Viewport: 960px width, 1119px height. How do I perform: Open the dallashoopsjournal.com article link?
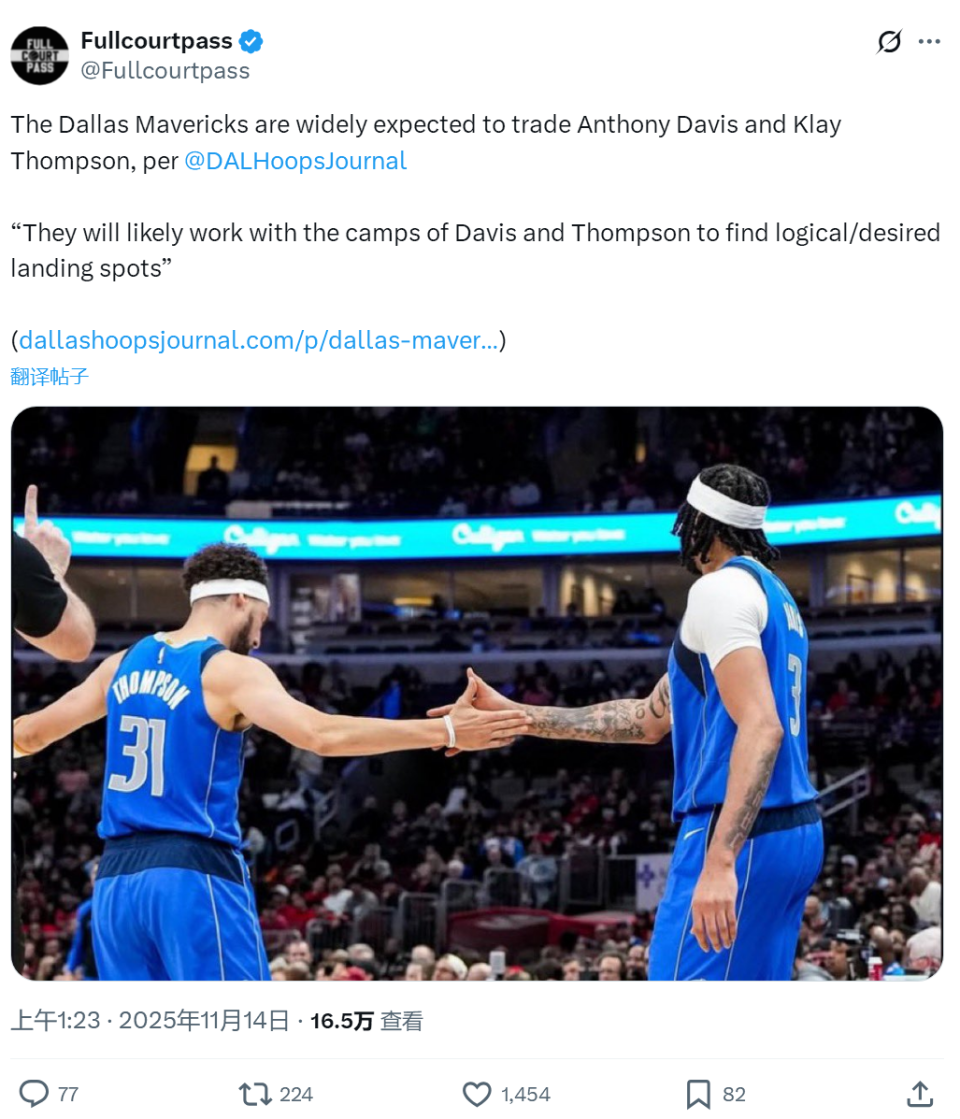pos(258,340)
